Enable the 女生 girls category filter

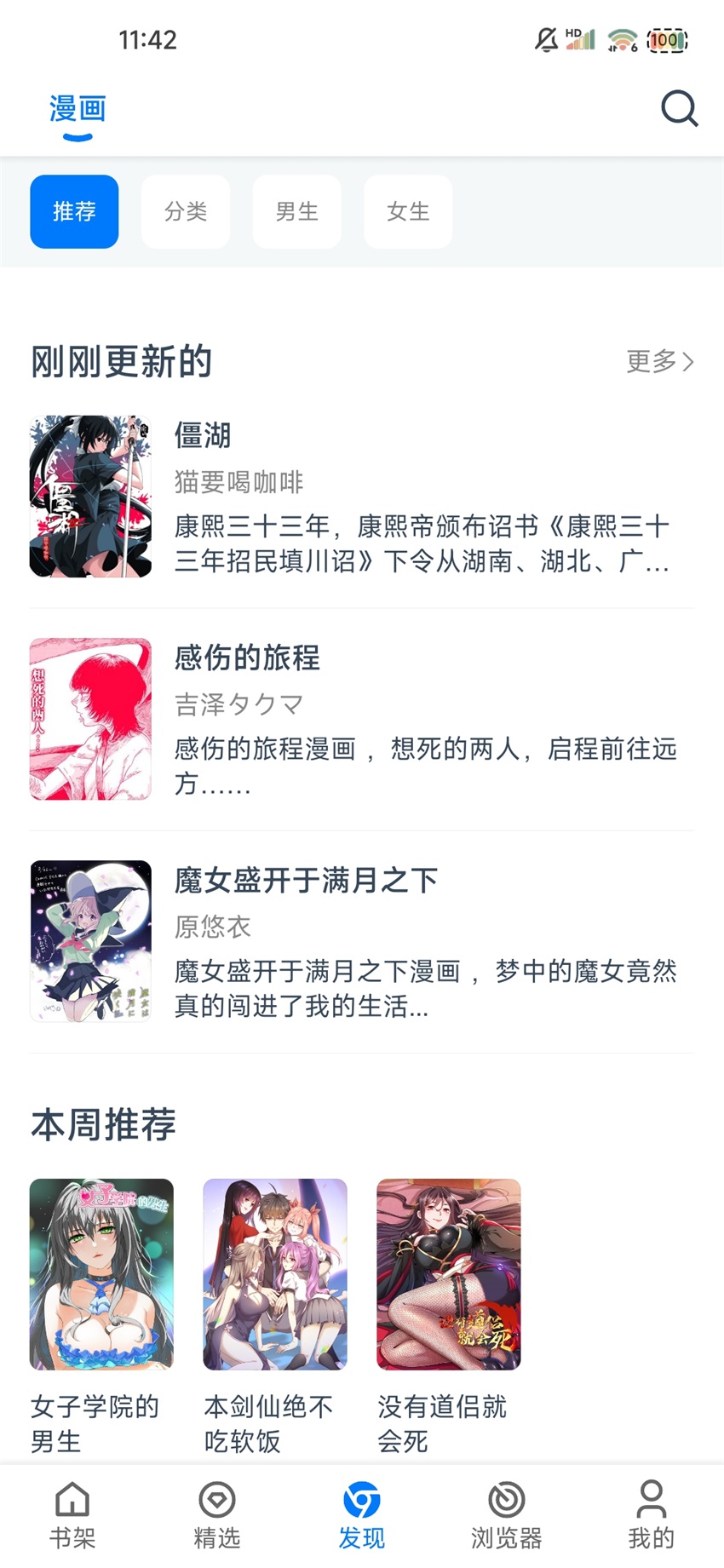coord(407,211)
